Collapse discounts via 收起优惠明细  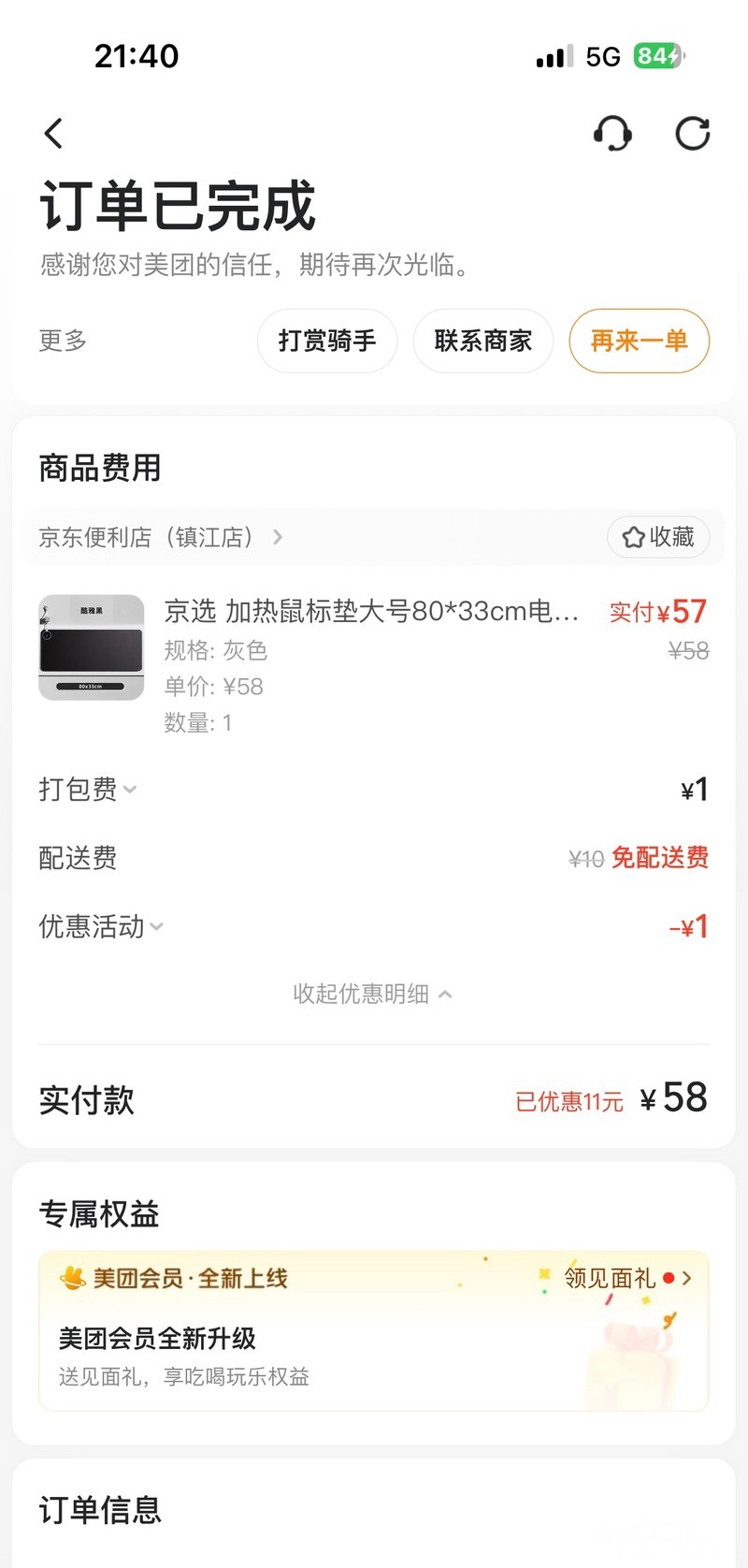pyautogui.click(x=372, y=994)
